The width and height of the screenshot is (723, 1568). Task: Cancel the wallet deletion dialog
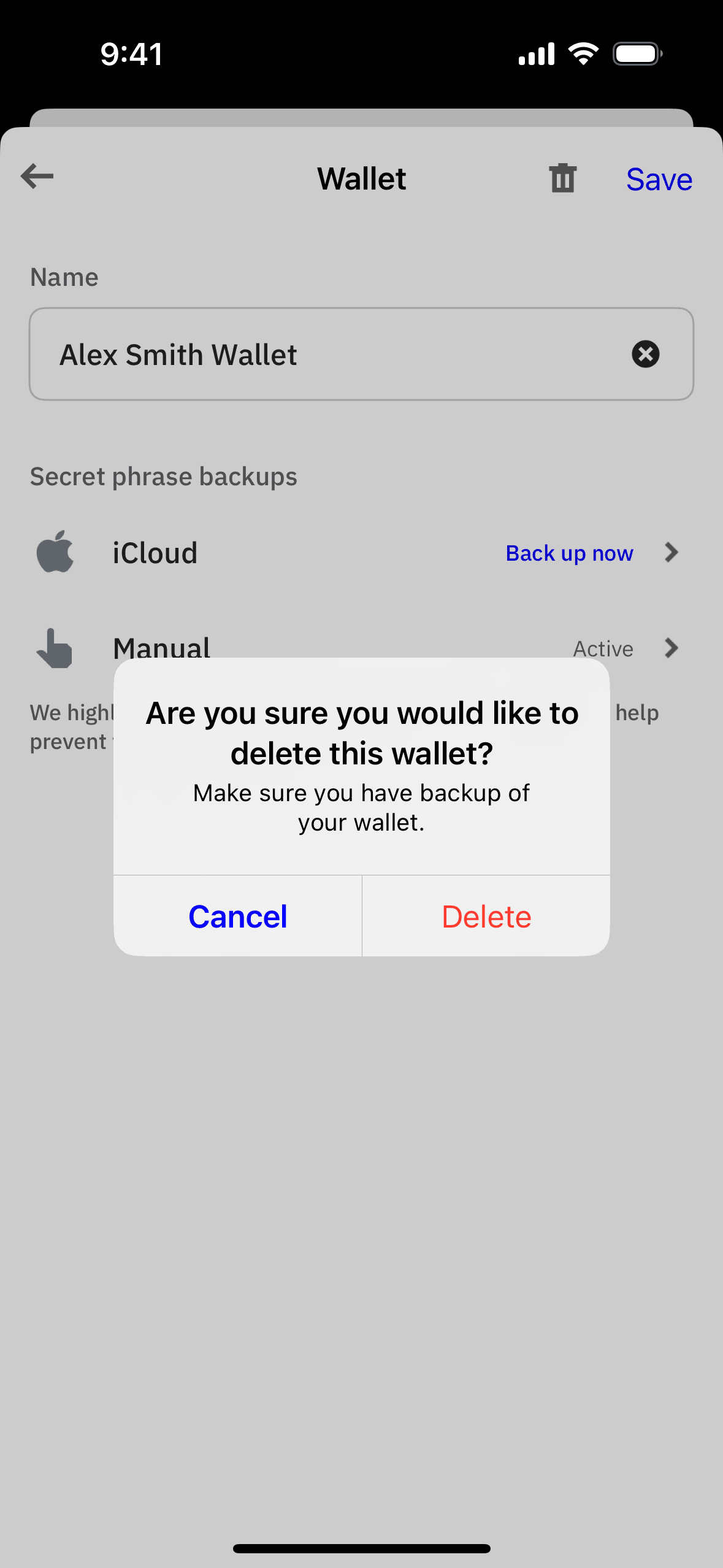click(x=238, y=917)
